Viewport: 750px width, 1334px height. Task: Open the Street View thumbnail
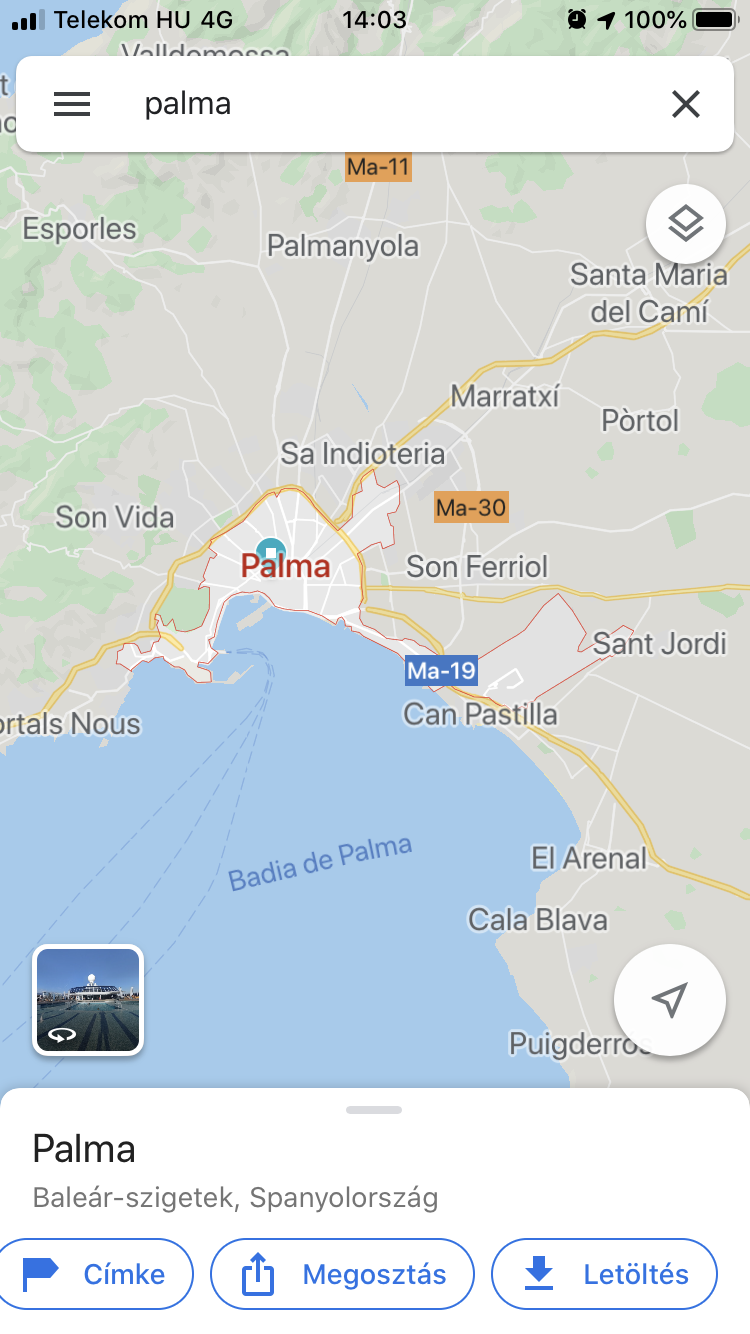point(88,1000)
